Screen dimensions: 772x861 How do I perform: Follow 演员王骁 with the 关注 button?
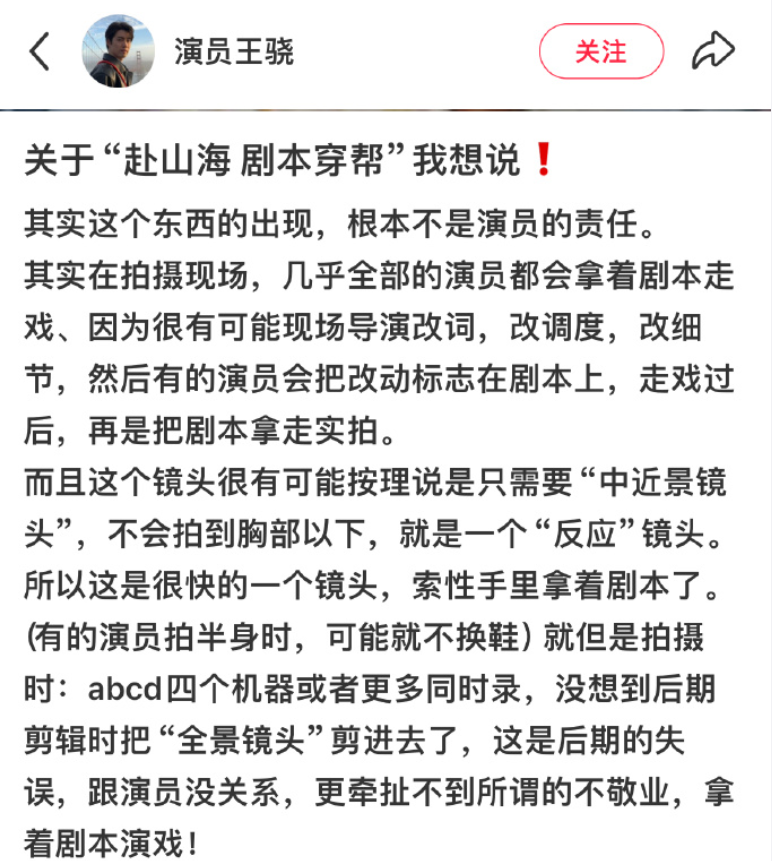coord(600,51)
